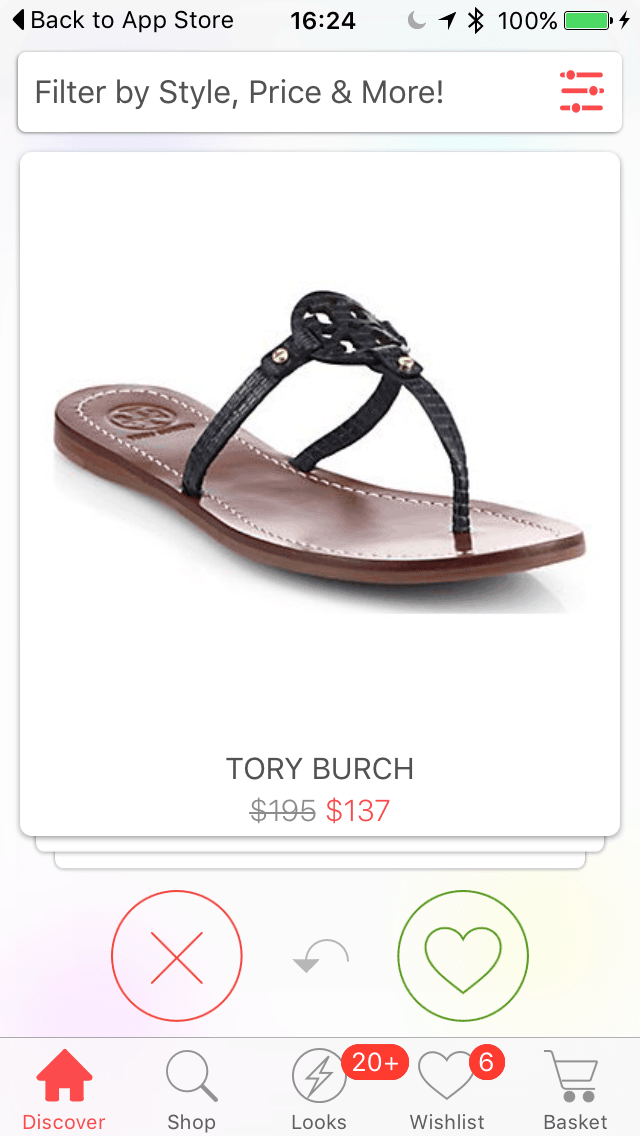Viewport: 640px width, 1136px height.
Task: Switch to the Discover tab
Action: pyautogui.click(x=64, y=1090)
